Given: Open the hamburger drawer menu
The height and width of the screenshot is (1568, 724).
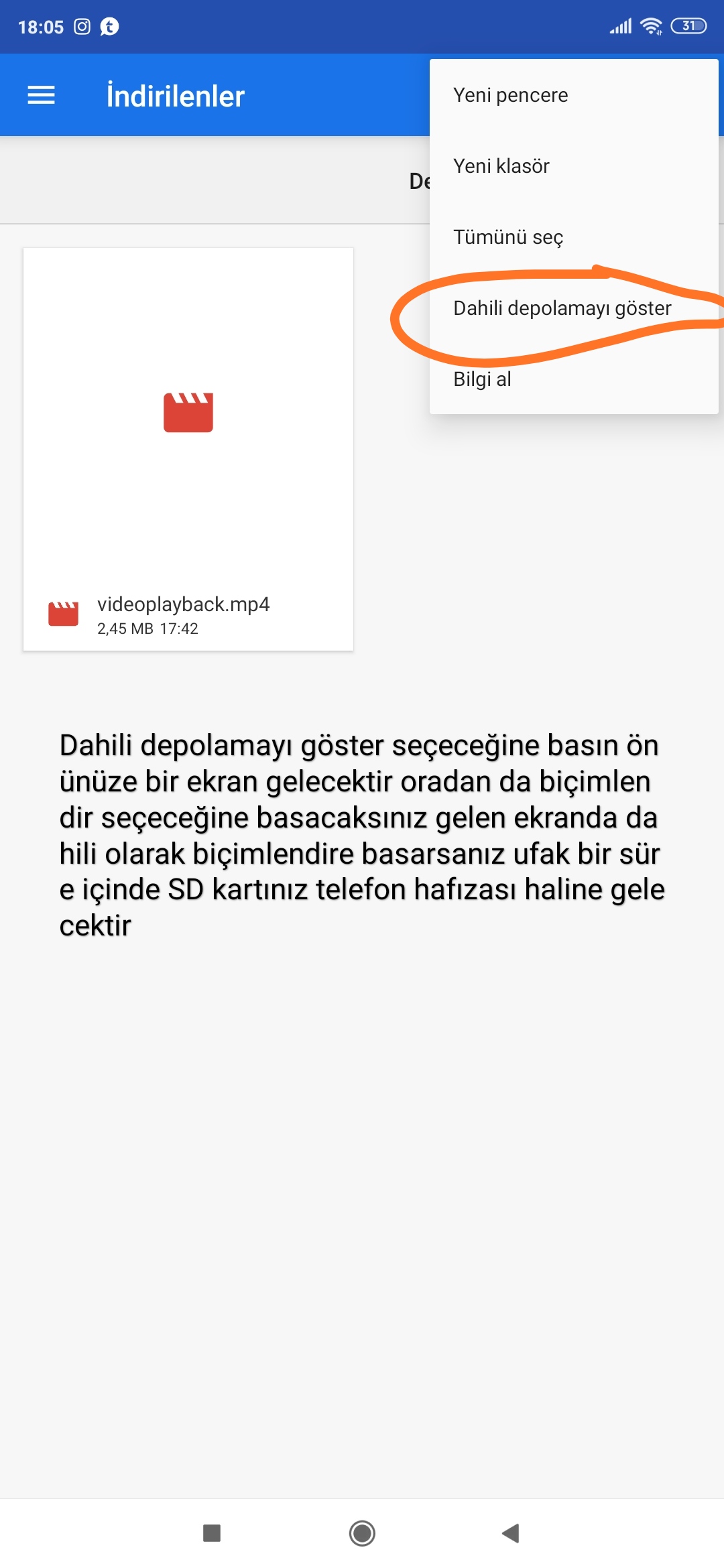Looking at the screenshot, I should pyautogui.click(x=41, y=96).
